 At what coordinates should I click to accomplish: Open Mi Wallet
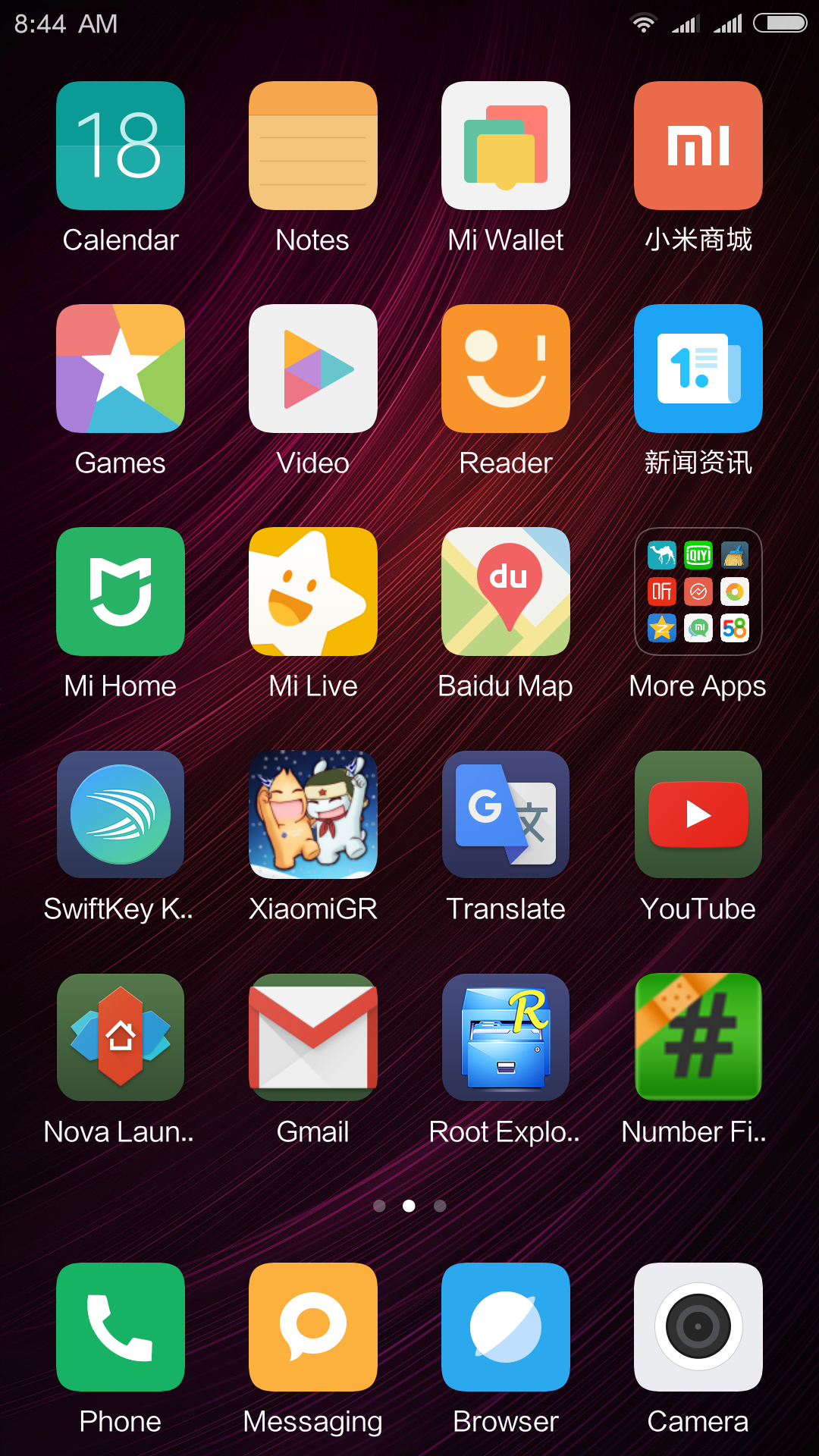506,146
